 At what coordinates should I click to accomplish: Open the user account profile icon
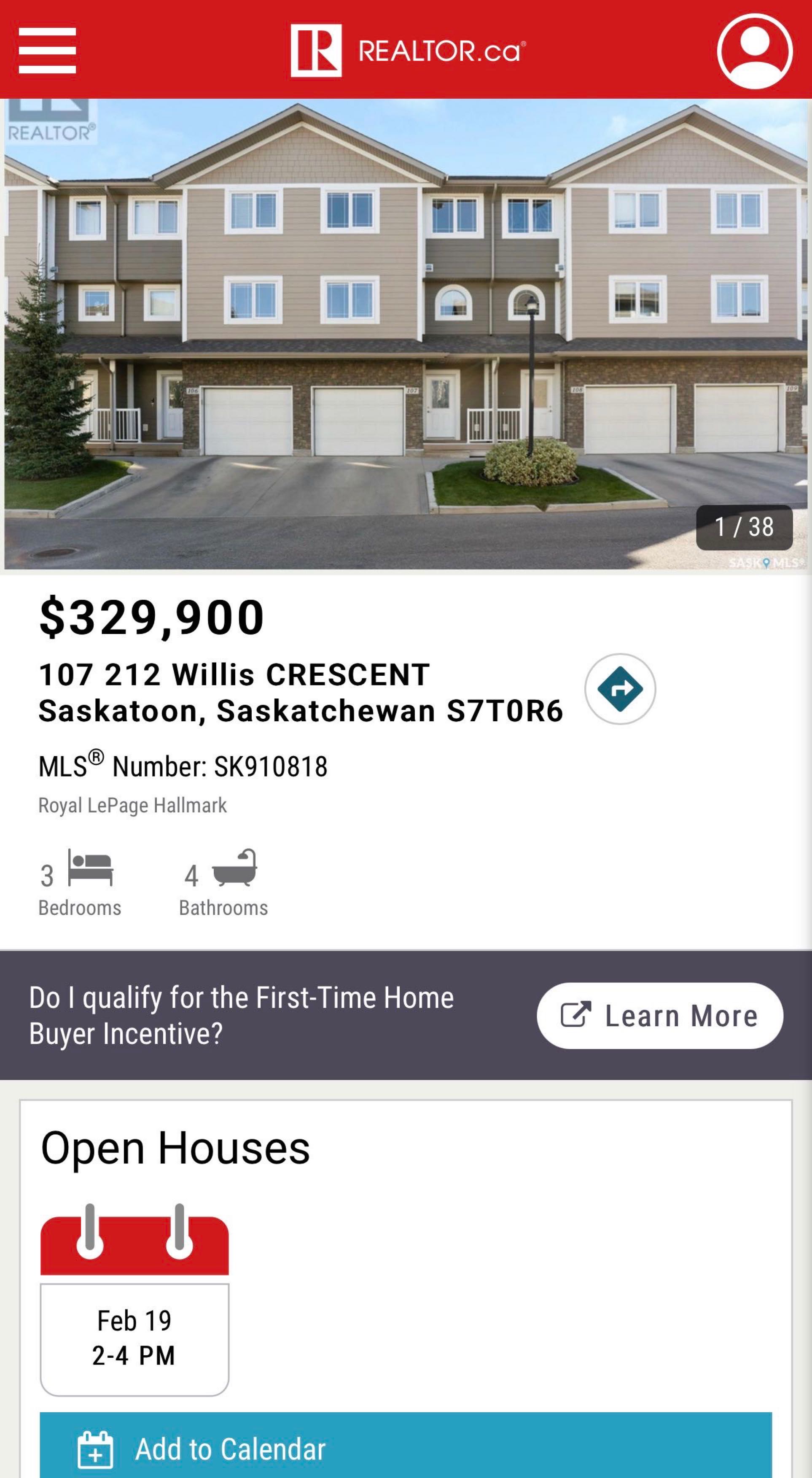(754, 51)
